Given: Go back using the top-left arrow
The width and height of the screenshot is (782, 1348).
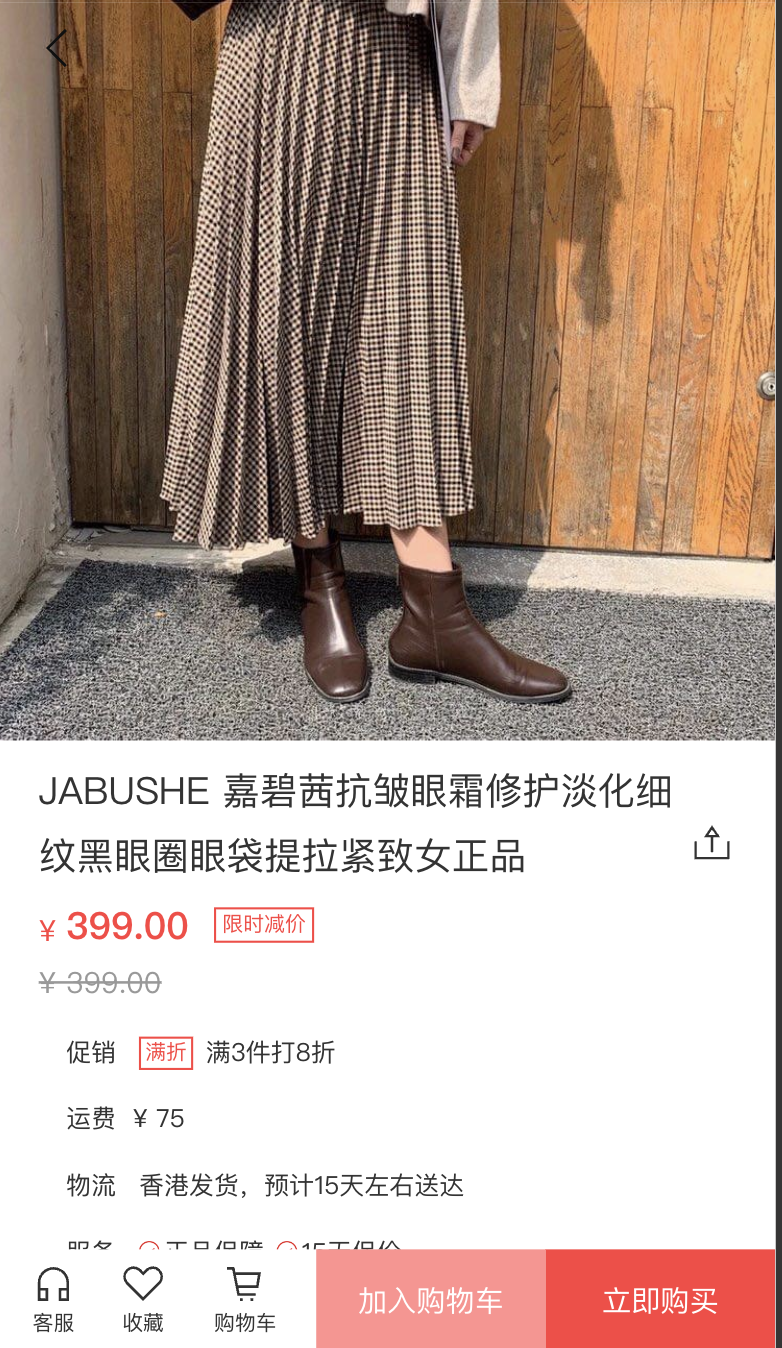Looking at the screenshot, I should [56, 48].
